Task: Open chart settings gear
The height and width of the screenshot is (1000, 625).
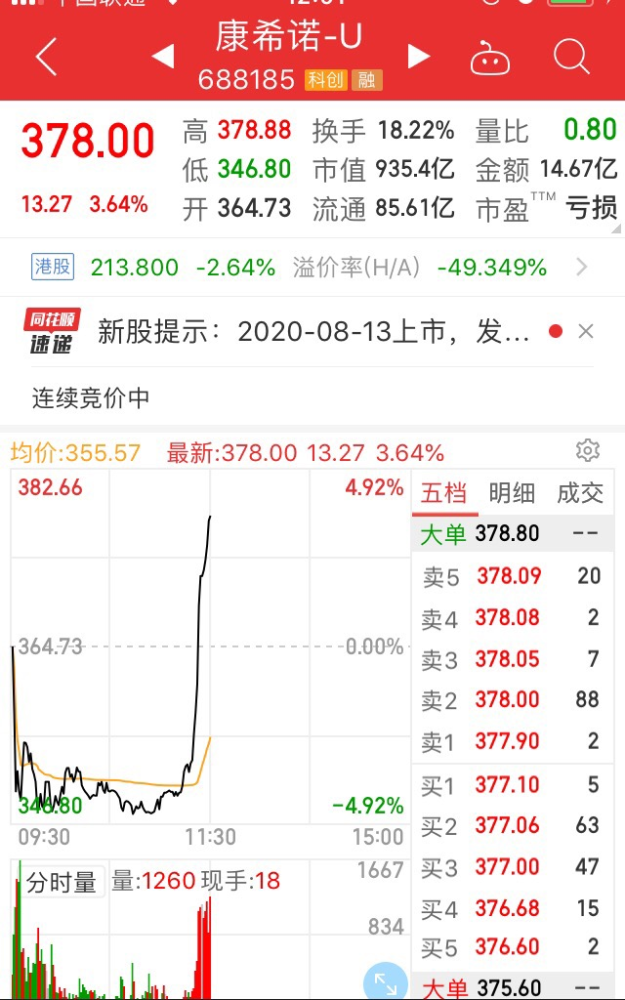Action: [x=587, y=450]
